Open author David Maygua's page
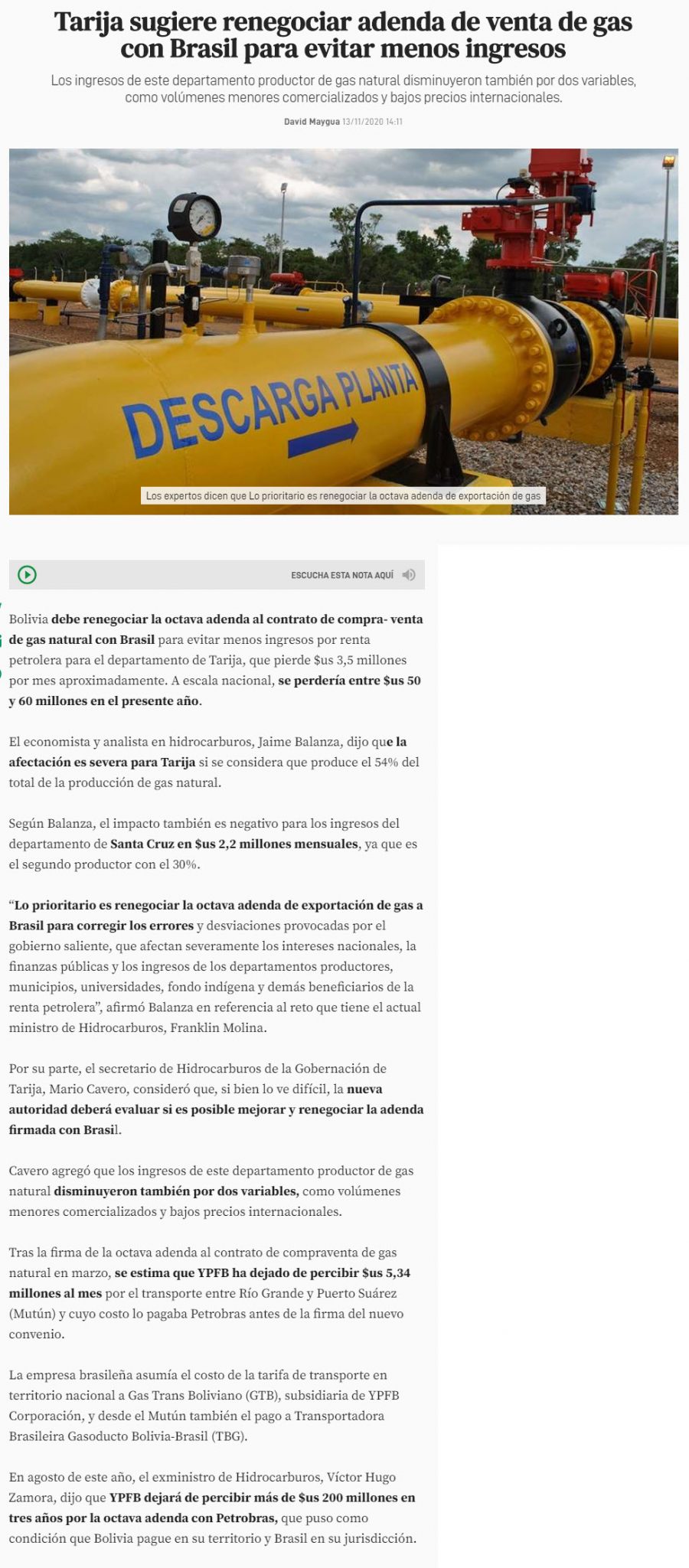Screen dimensions: 689x1568 click(x=312, y=122)
